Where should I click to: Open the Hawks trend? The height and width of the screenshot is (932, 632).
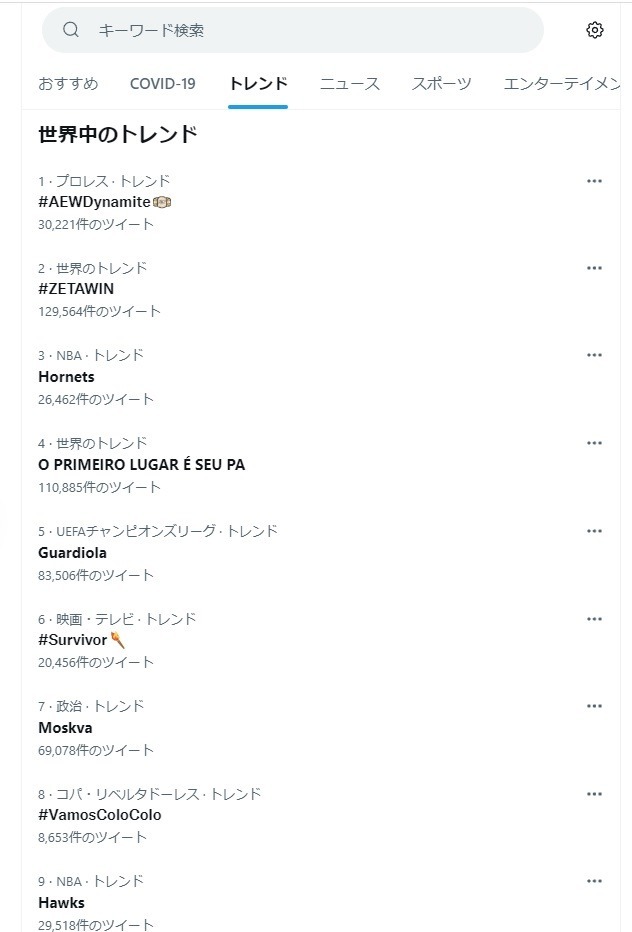coord(61,903)
